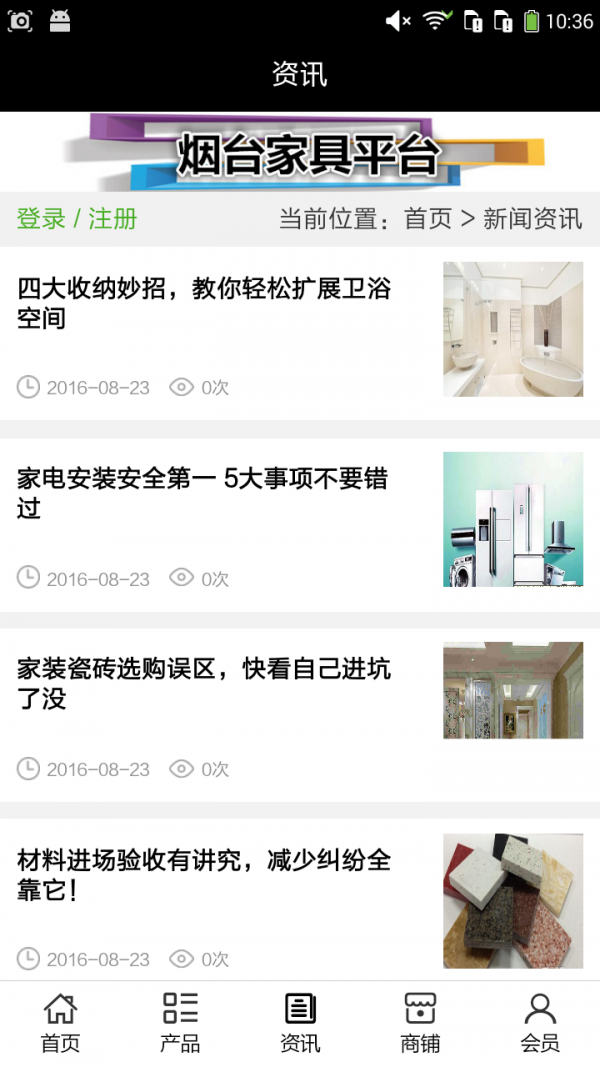Tap the 注册 register link
The width and height of the screenshot is (600, 1067).
tap(112, 219)
